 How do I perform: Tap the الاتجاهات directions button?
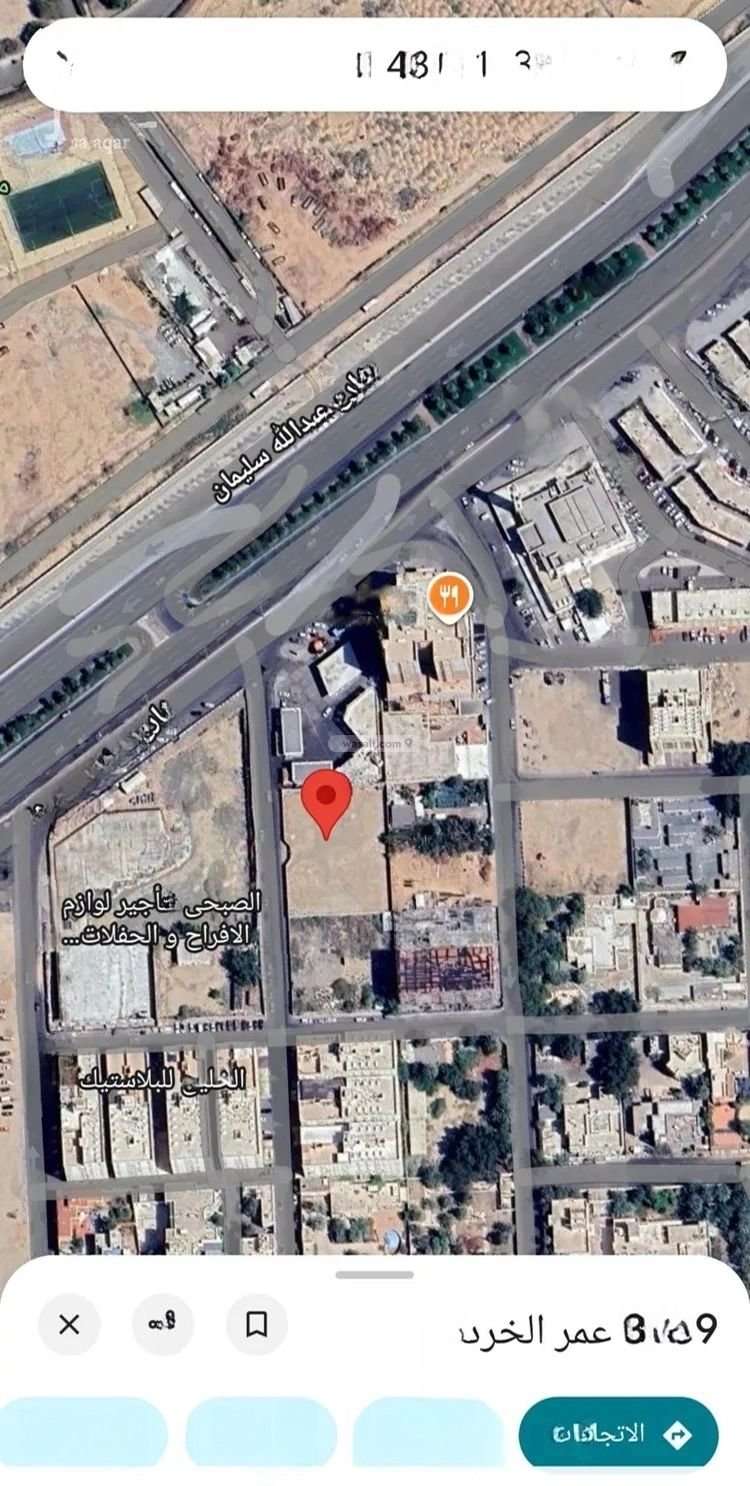click(x=618, y=1432)
